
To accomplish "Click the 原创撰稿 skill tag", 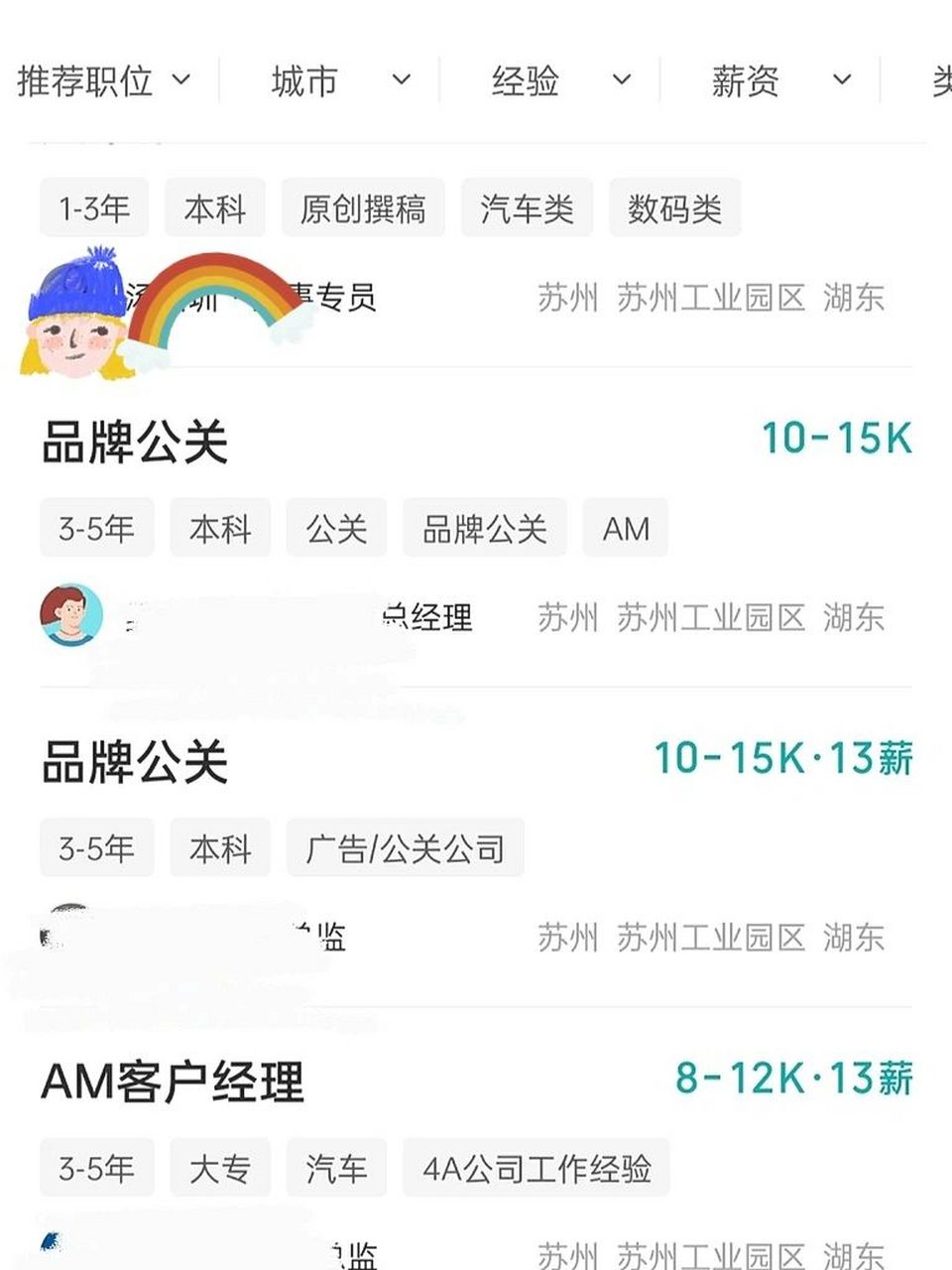I will click(x=364, y=209).
